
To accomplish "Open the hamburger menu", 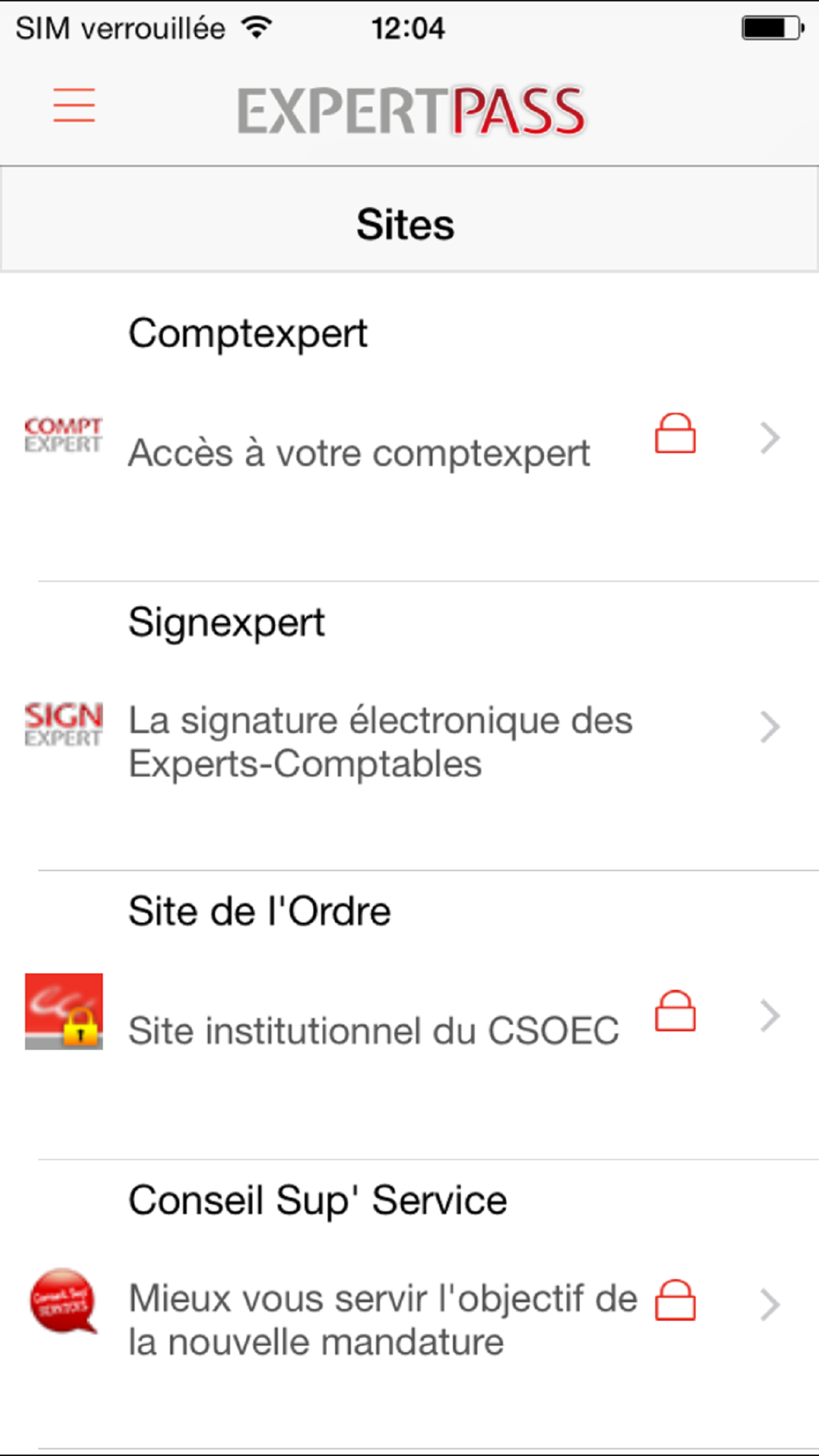I will (x=75, y=106).
